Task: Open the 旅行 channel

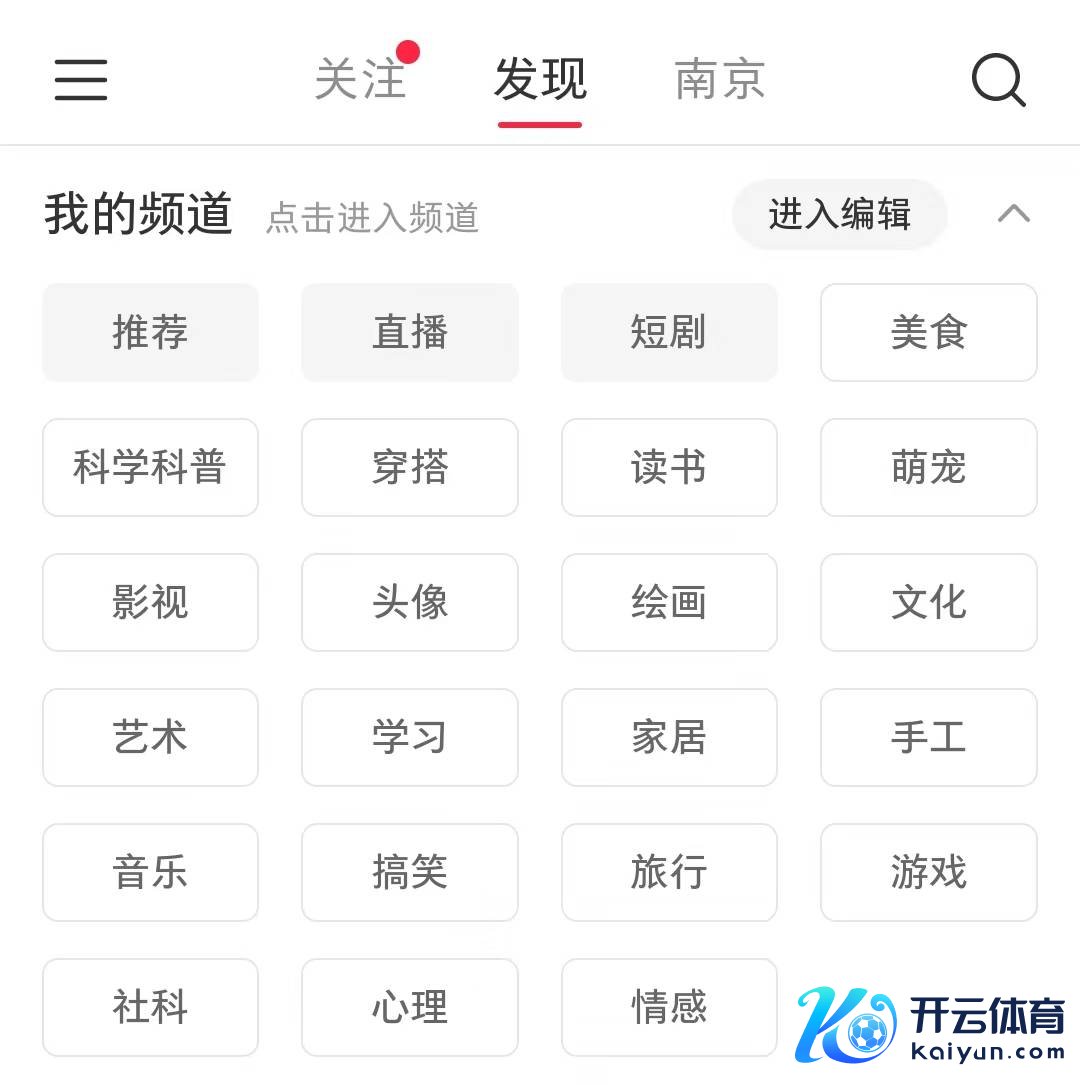Action: [669, 872]
